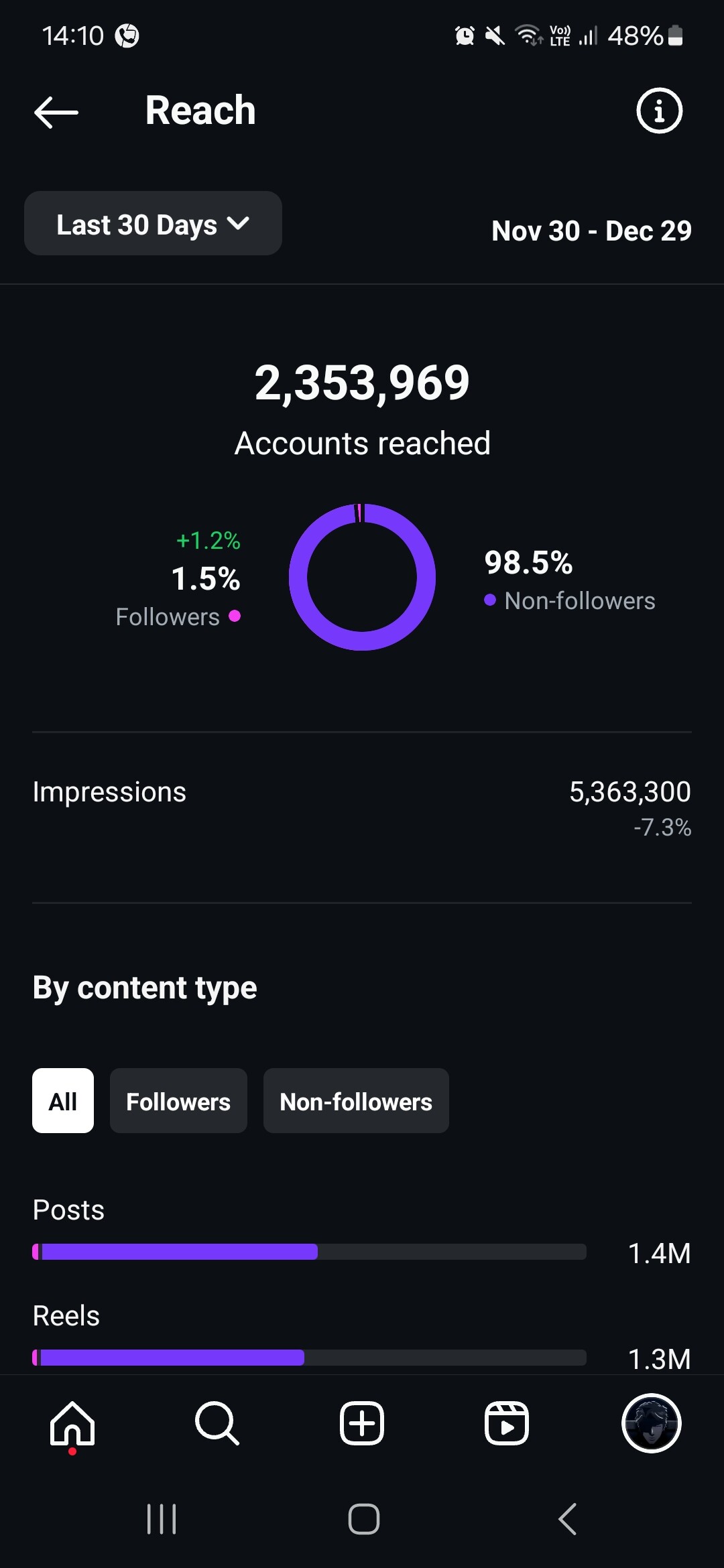Go to the Home feed tab
The width and height of the screenshot is (724, 1568).
pyautogui.click(x=72, y=1423)
